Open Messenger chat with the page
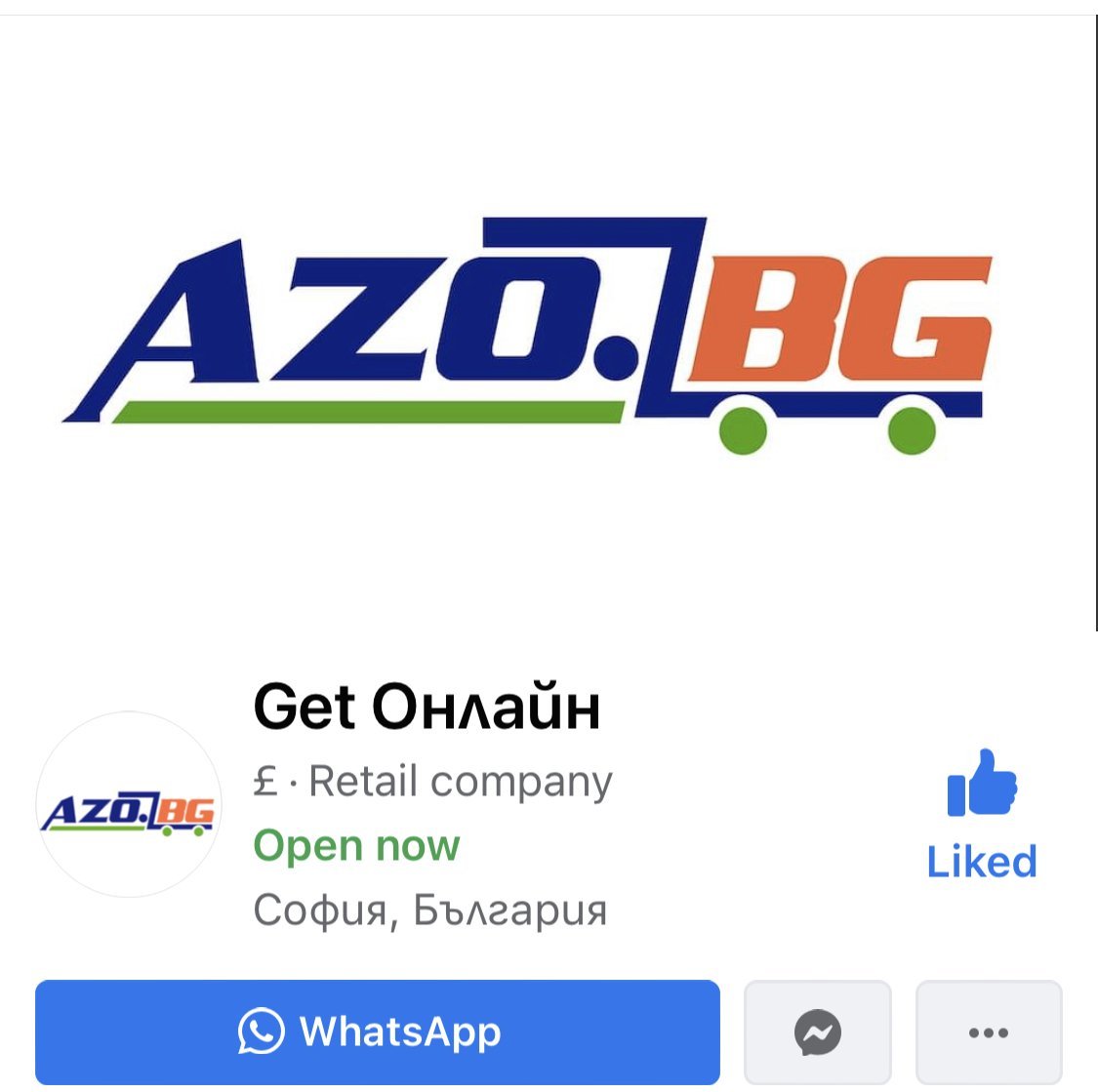Image resolution: width=1098 pixels, height=1092 pixels. coord(817,1031)
